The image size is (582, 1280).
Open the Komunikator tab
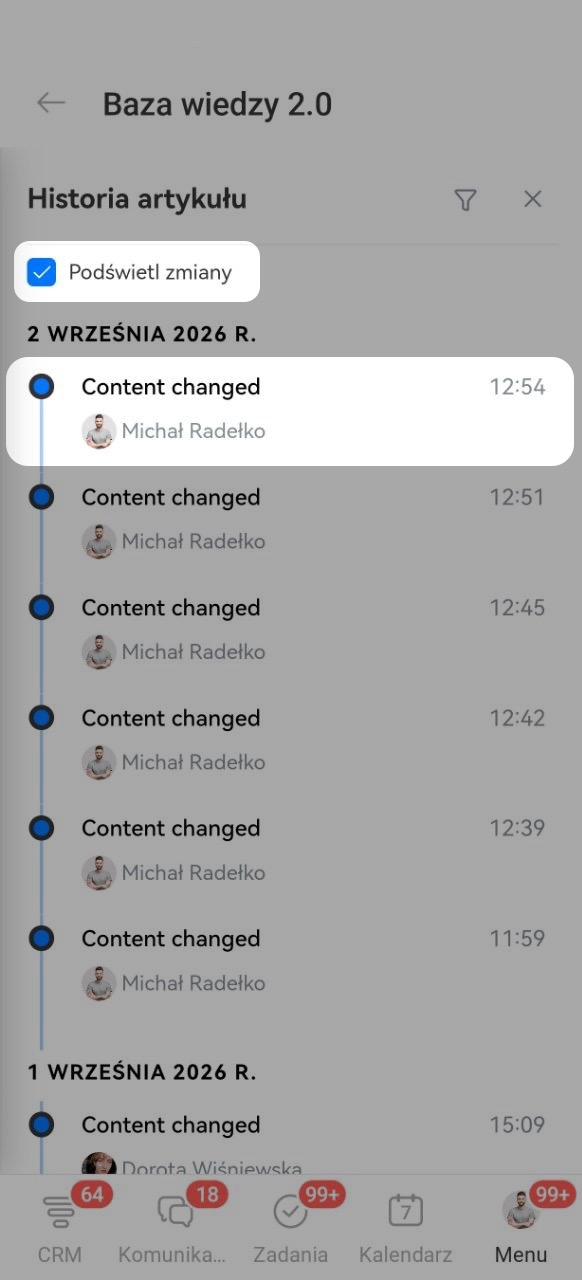pyautogui.click(x=176, y=1226)
